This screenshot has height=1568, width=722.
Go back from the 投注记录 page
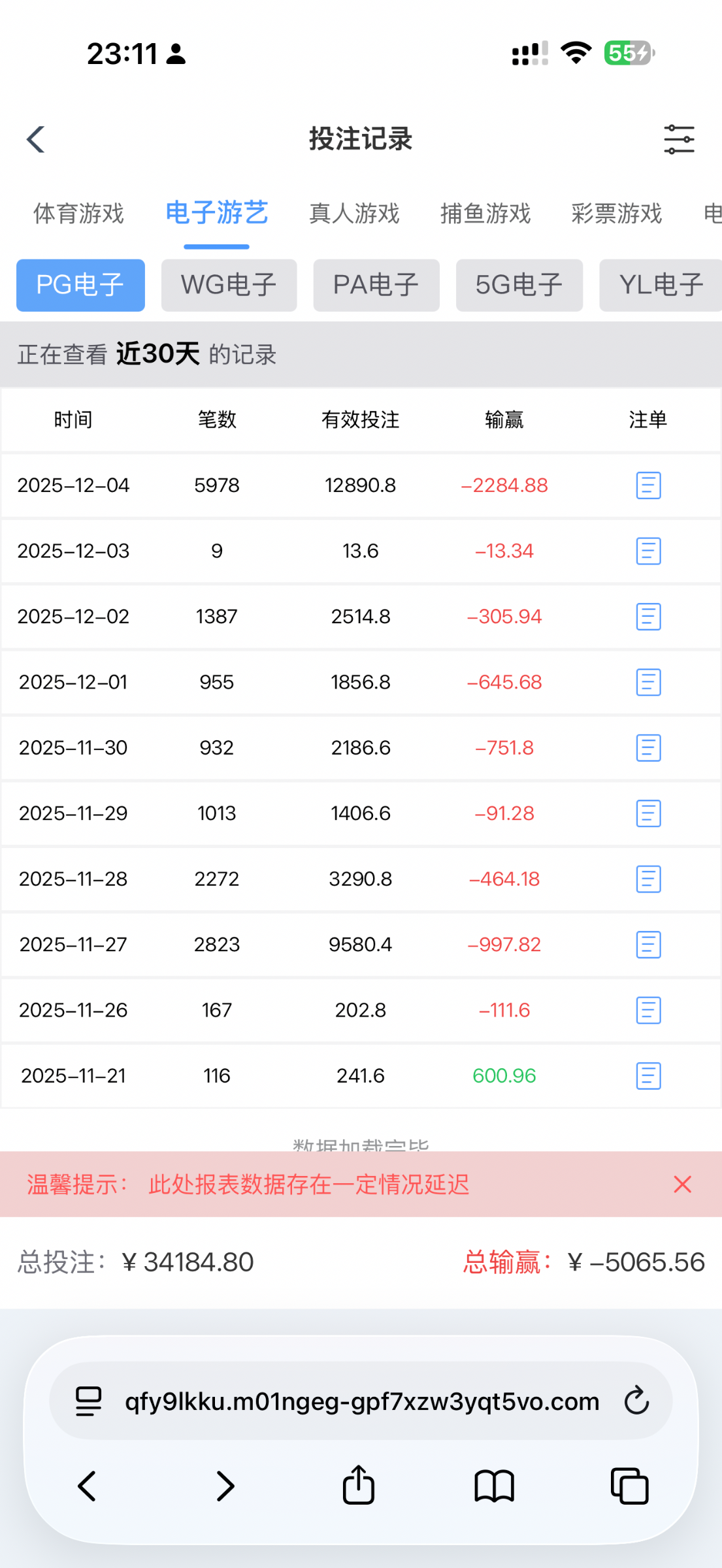[36, 139]
